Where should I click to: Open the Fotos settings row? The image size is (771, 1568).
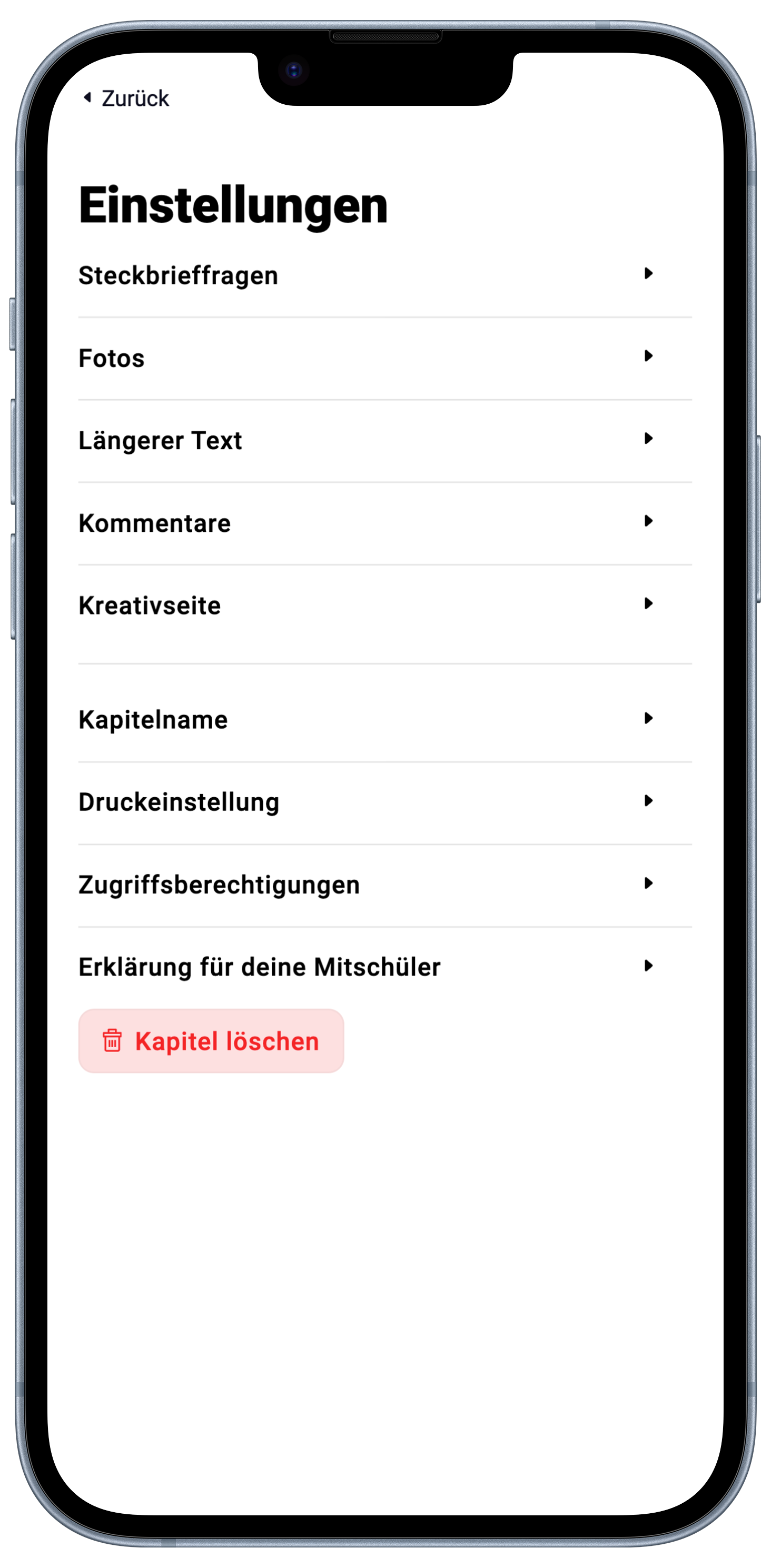365,358
